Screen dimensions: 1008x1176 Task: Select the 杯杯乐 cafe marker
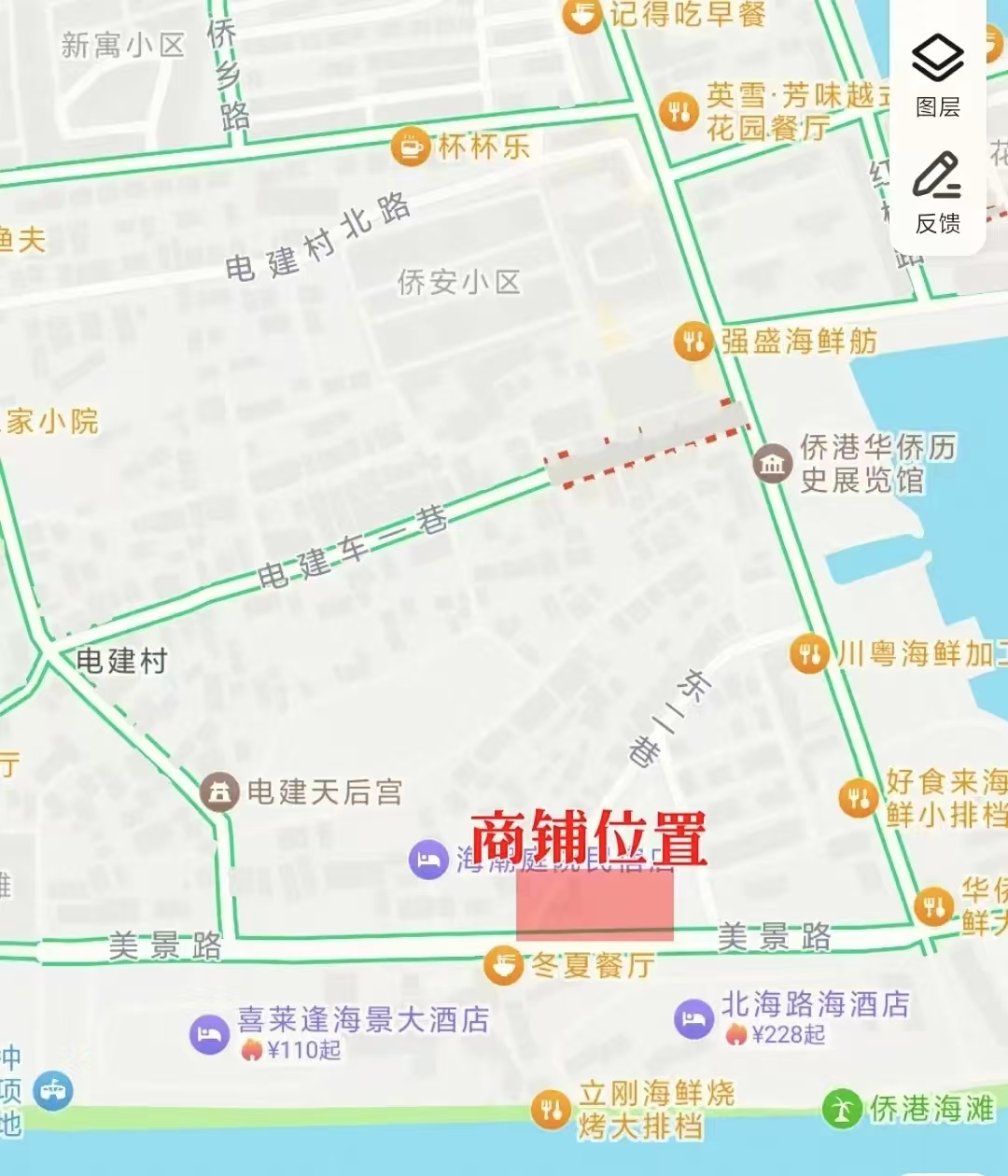(x=411, y=147)
